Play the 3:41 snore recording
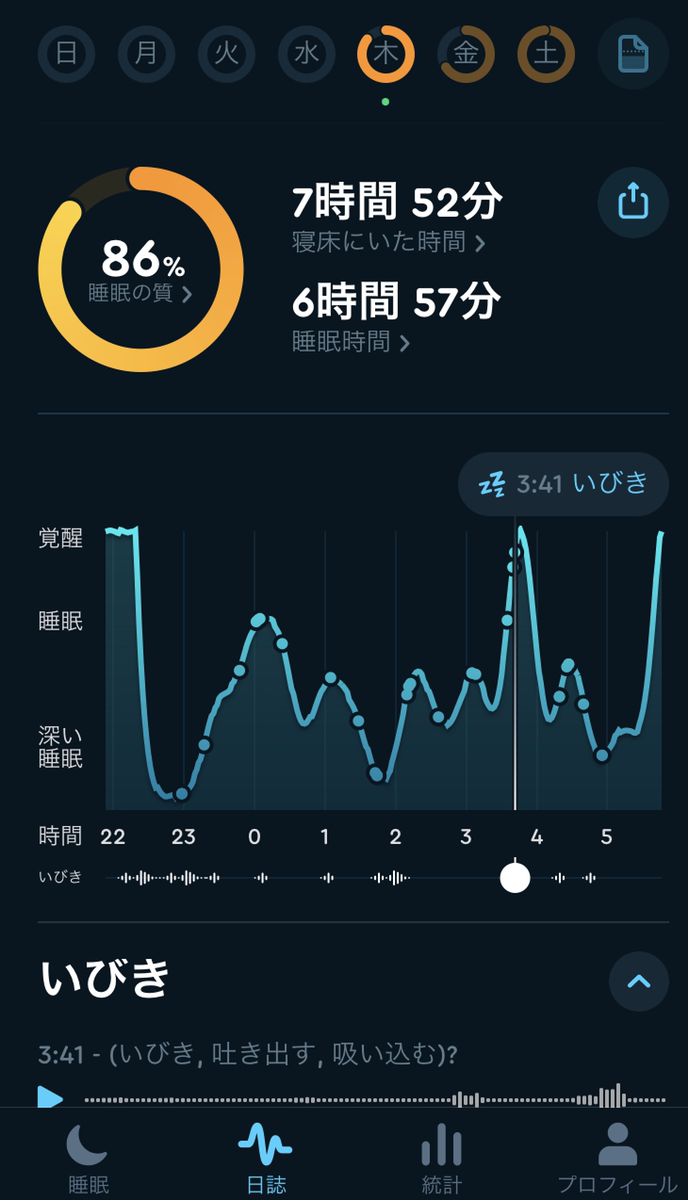This screenshot has height=1200, width=688. click(x=49, y=1097)
